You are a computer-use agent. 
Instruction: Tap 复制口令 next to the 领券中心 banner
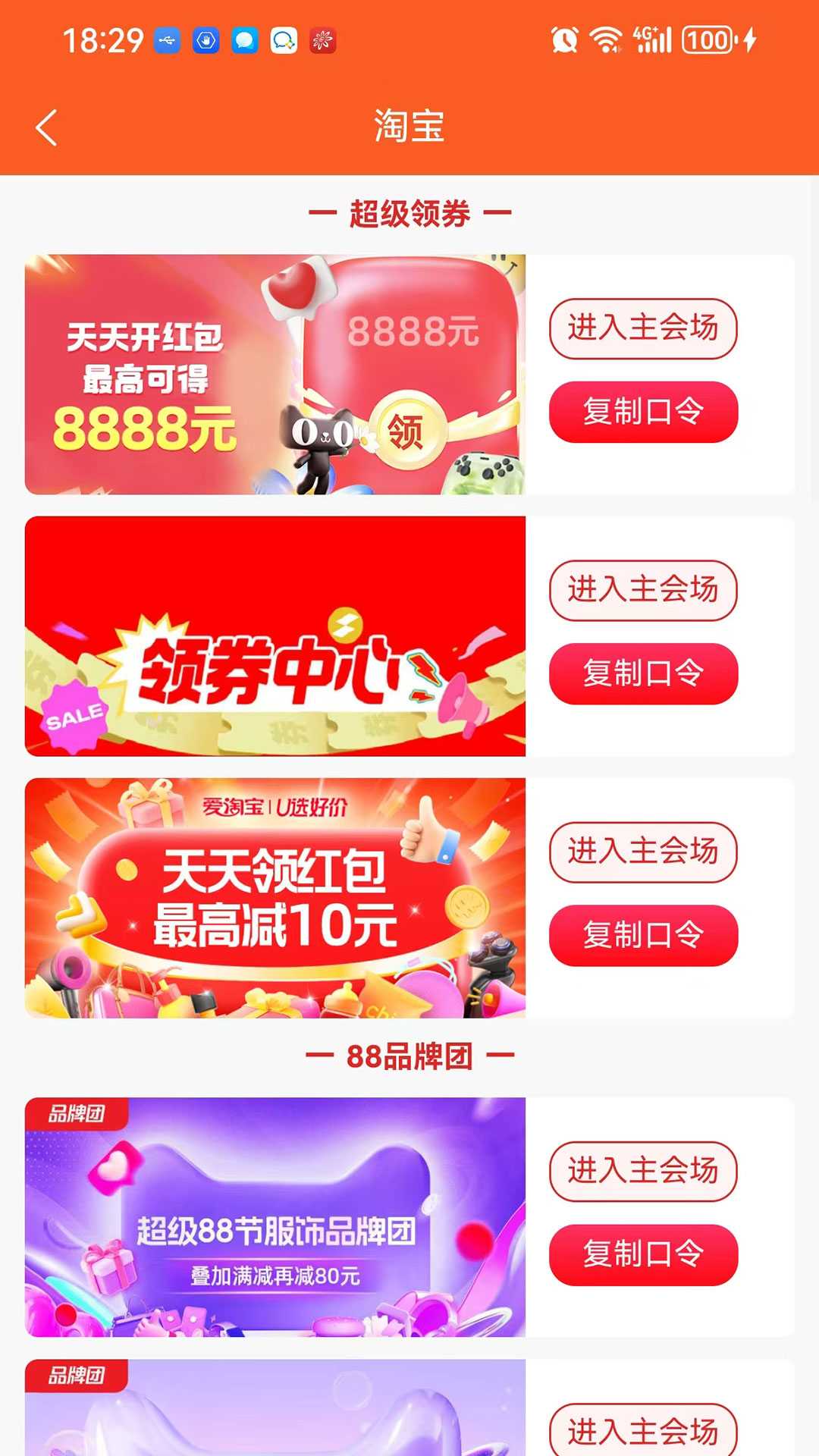643,673
